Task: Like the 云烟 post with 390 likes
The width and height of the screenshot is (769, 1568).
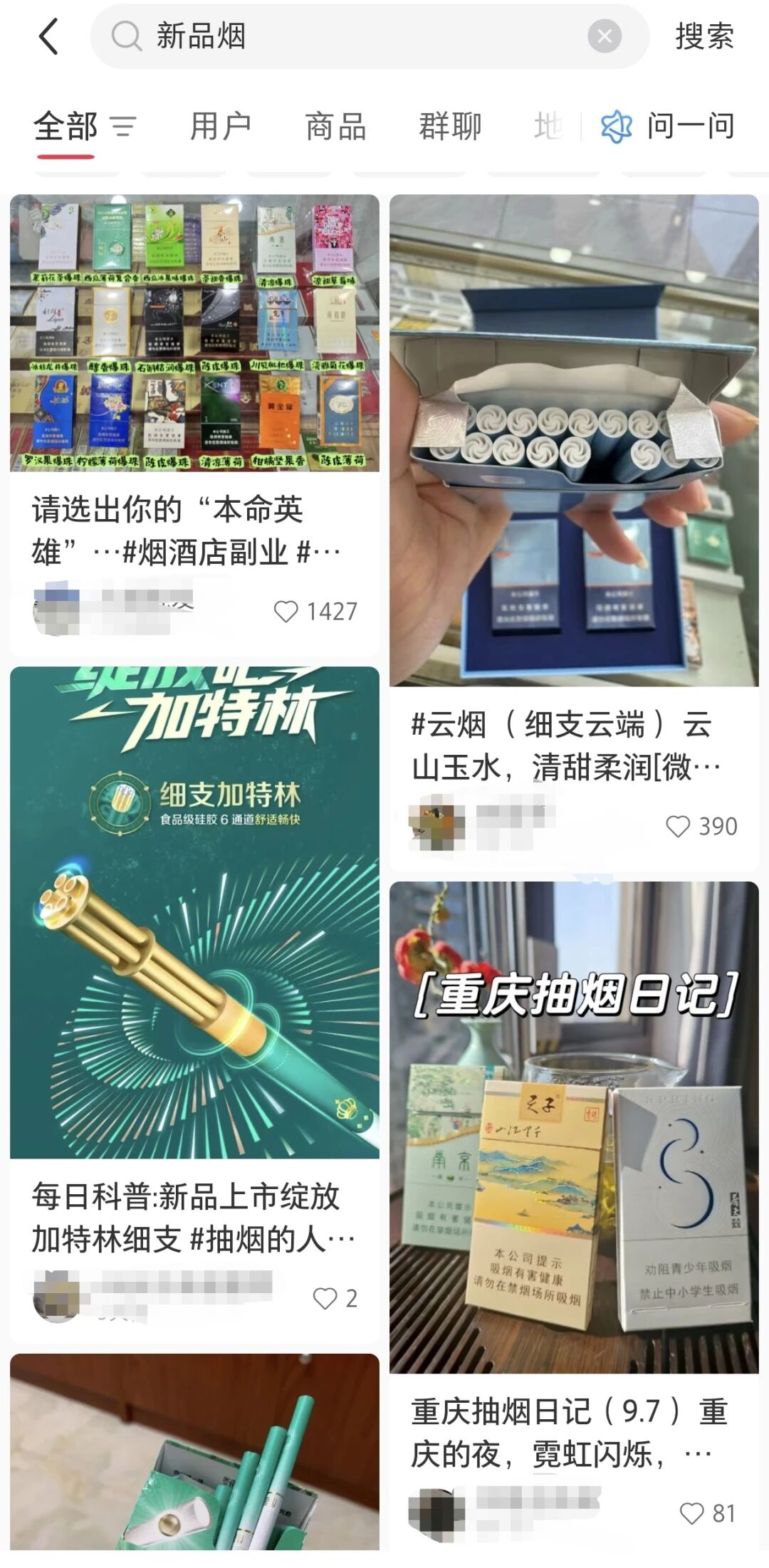Action: (678, 827)
